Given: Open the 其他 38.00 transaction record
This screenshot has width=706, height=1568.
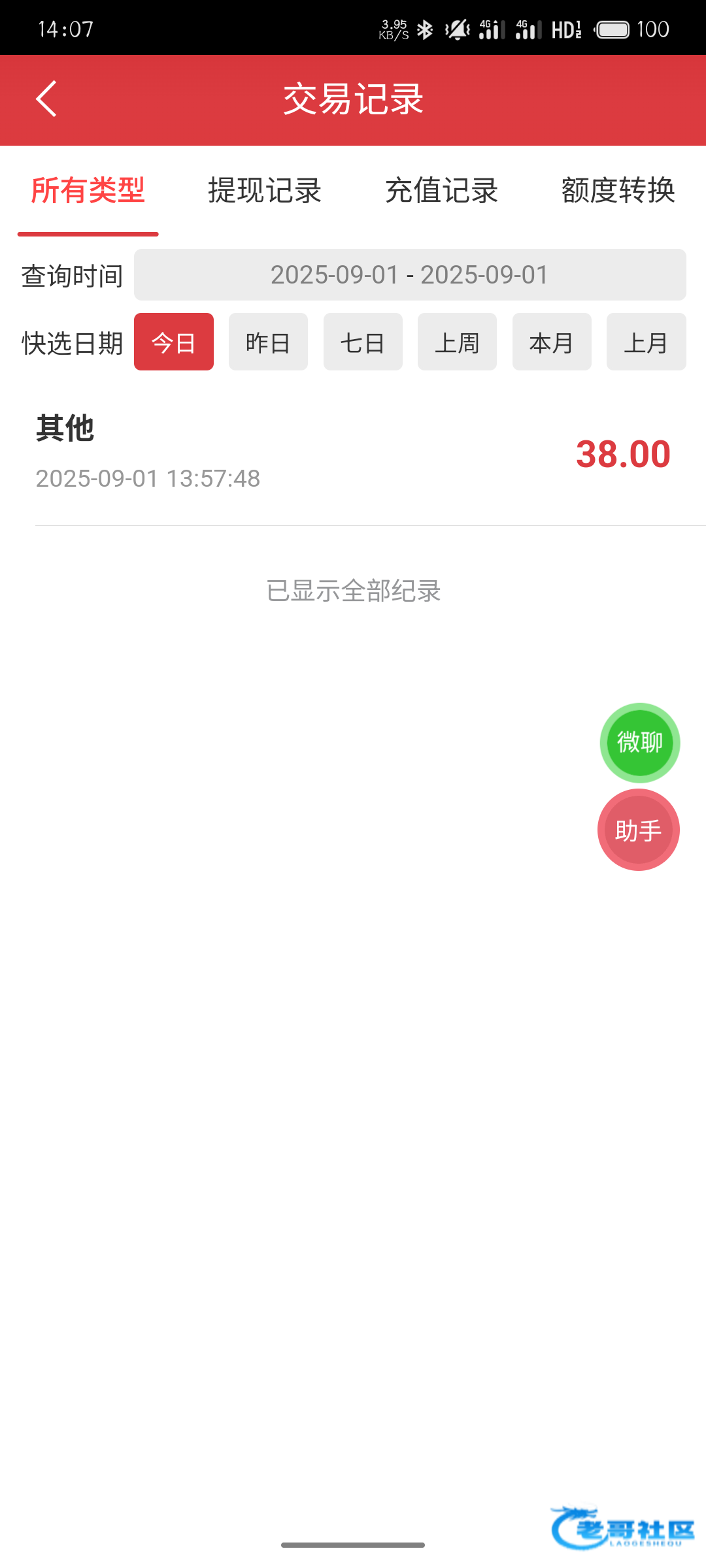Looking at the screenshot, I should 353,453.
